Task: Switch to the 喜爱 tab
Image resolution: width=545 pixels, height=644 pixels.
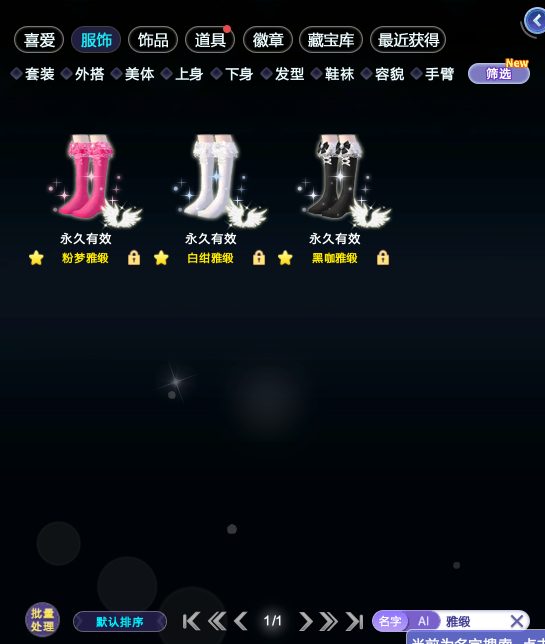Action: click(x=39, y=40)
